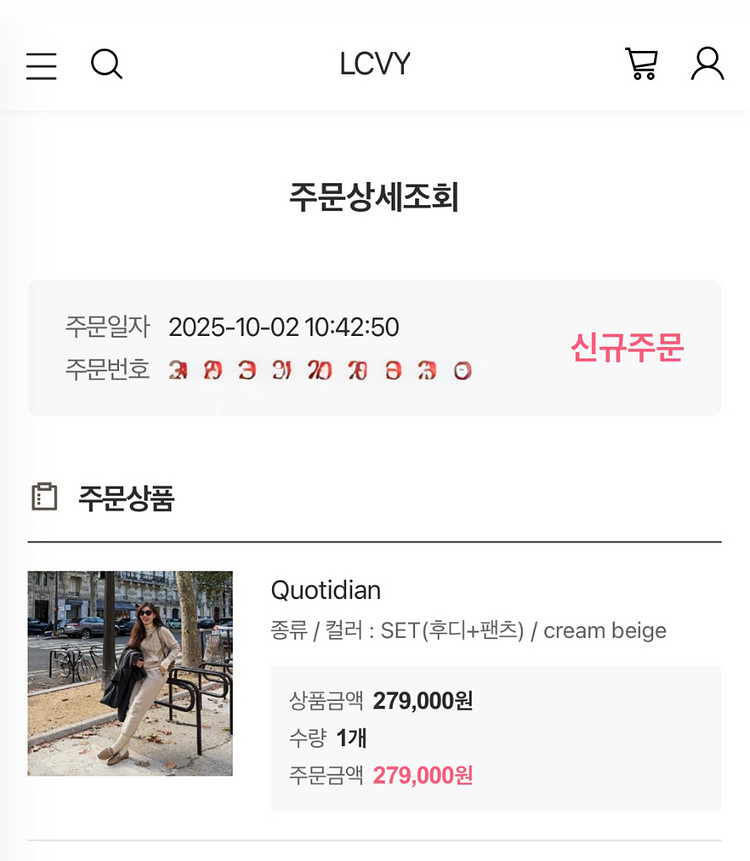The image size is (750, 861).
Task: Open the menu using the three-line icon
Action: tap(40, 65)
